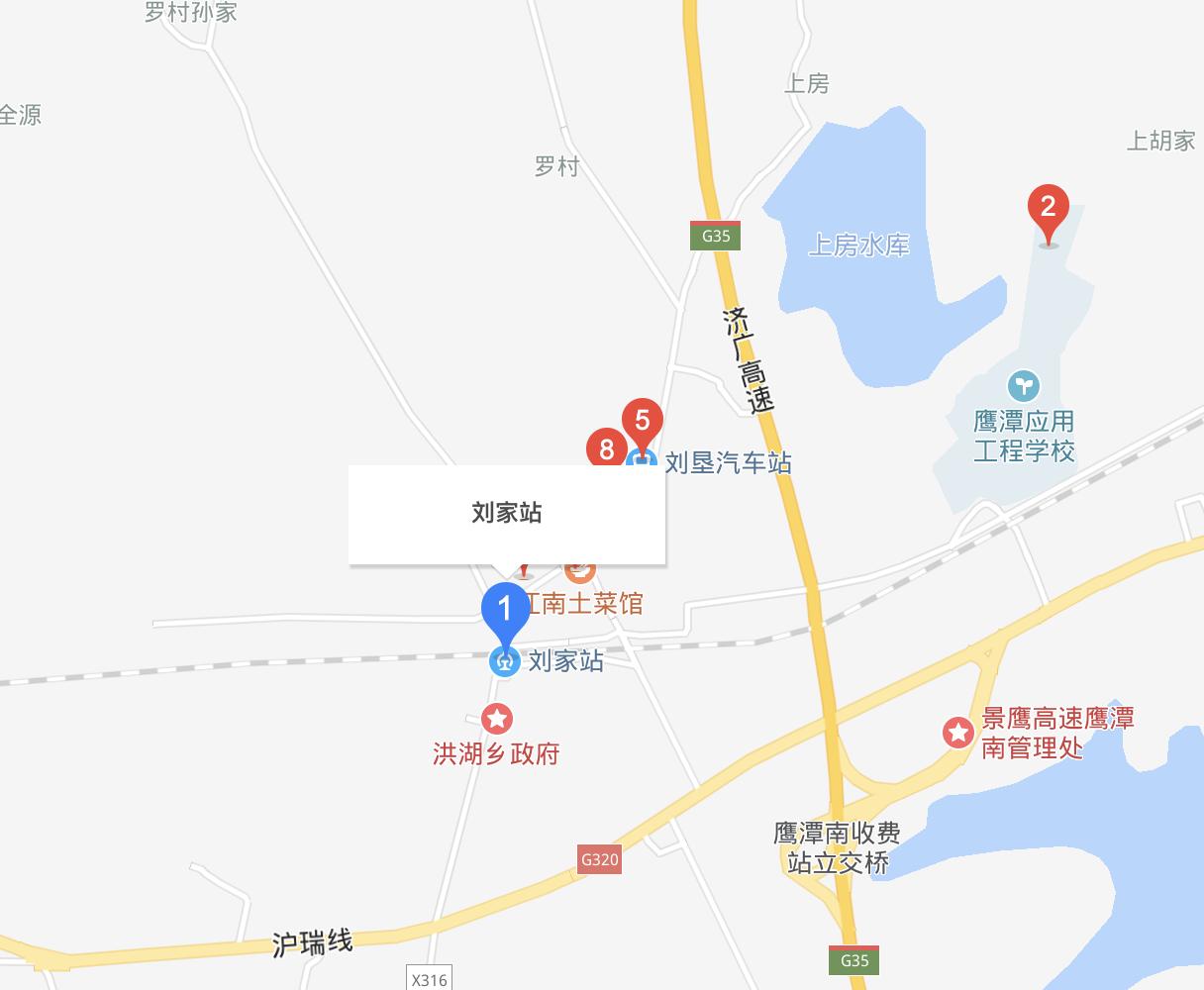Screen dimensions: 1204x990
Task: Tap the 江南土菜馆 restaurant icon
Action: click(582, 571)
